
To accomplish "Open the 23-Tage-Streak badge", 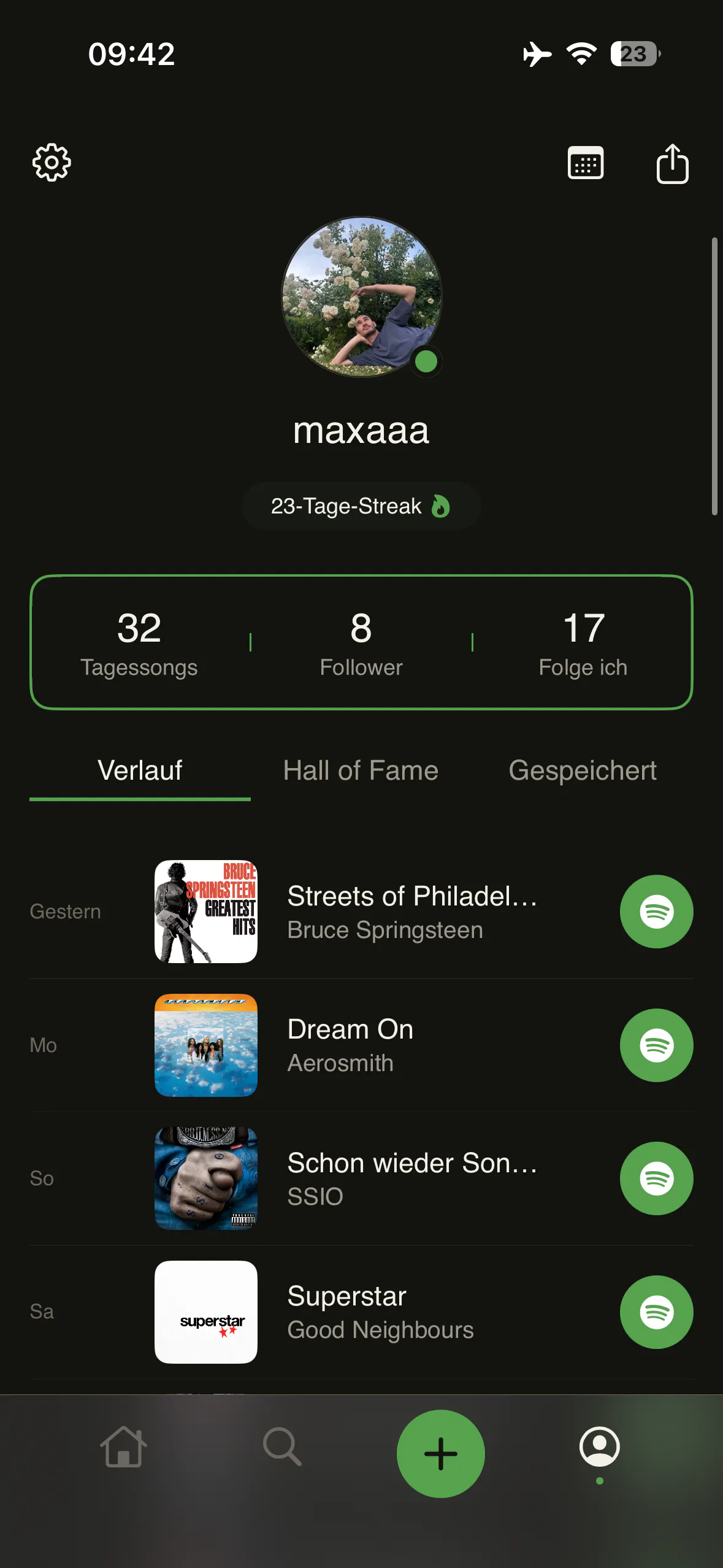I will point(361,506).
